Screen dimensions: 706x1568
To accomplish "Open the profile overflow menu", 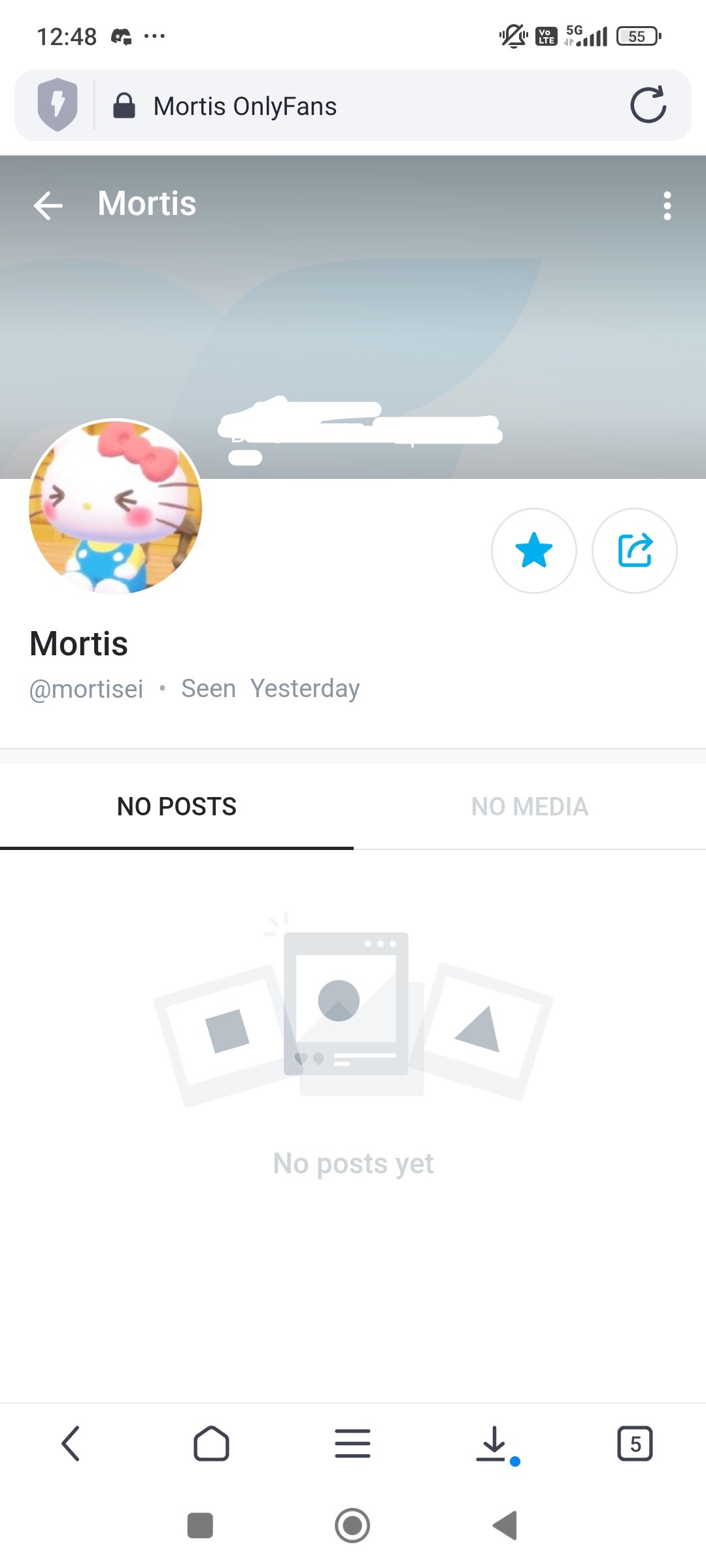I will click(x=667, y=206).
